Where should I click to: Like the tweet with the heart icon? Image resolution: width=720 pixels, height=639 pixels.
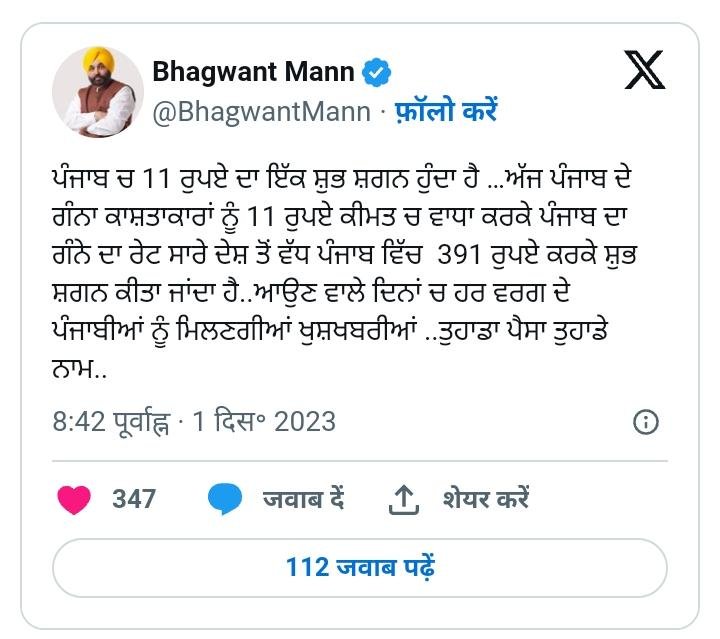point(74,498)
